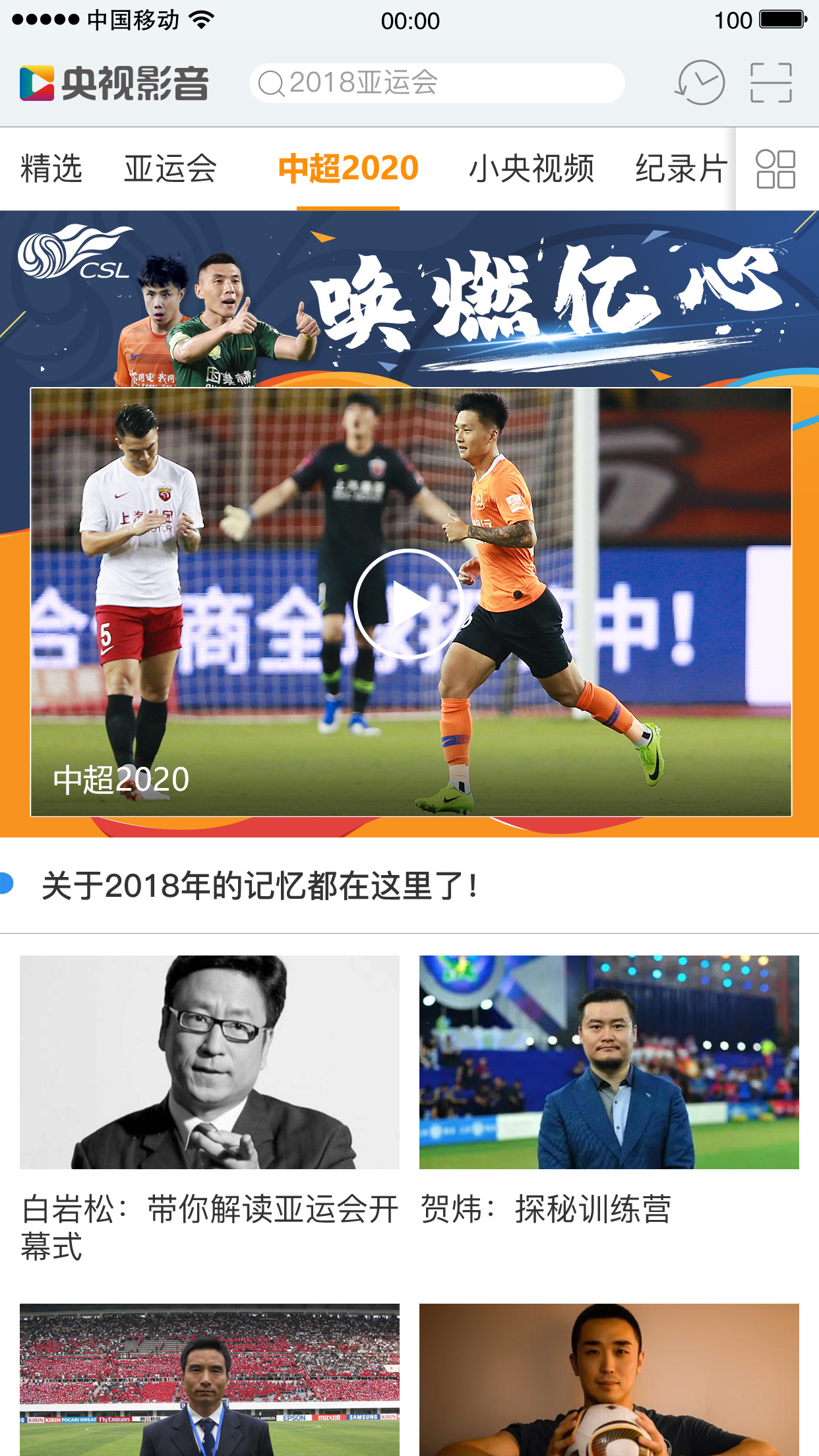The image size is (819, 1456).
Task: Open the stadium video with man in suit
Action: click(x=210, y=1380)
